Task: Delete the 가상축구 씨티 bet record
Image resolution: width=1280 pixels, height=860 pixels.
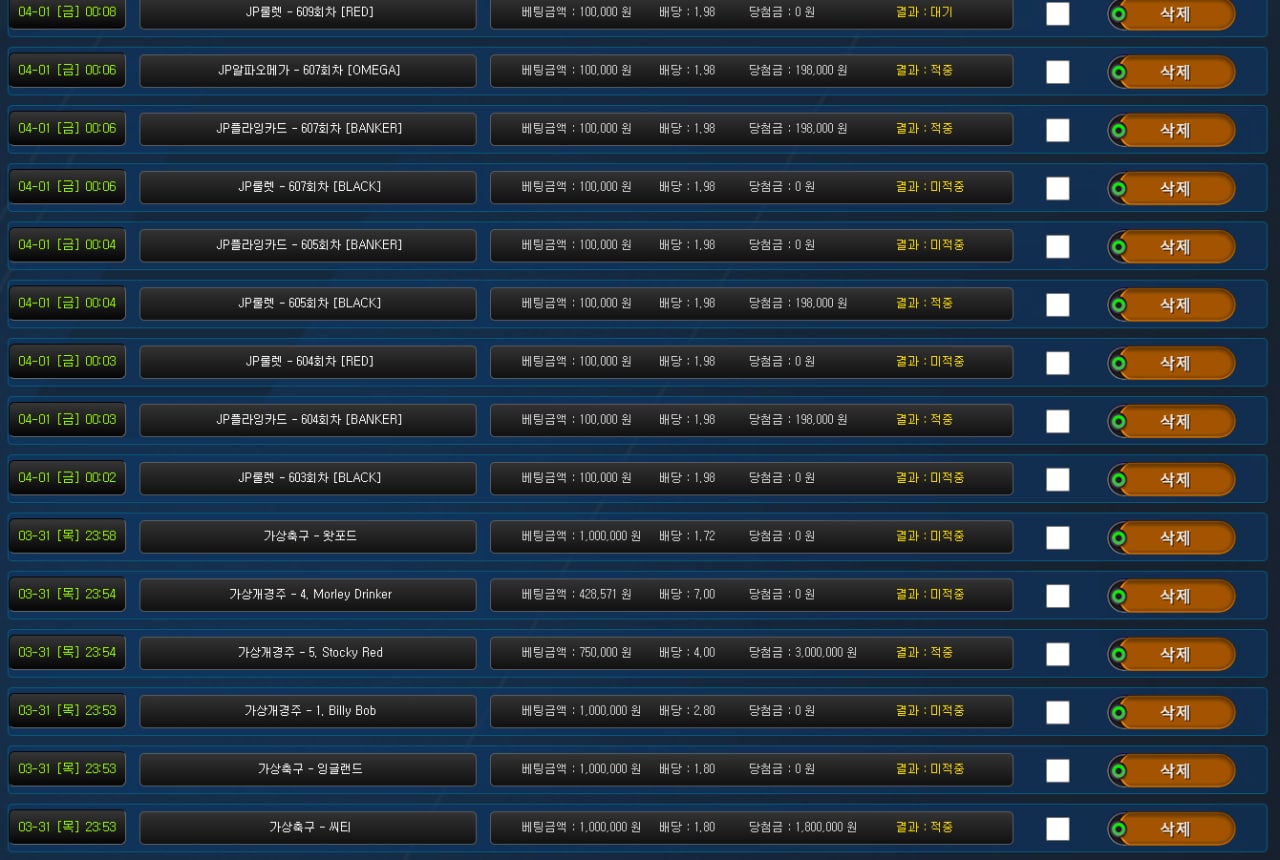Action: pyautogui.click(x=1172, y=829)
